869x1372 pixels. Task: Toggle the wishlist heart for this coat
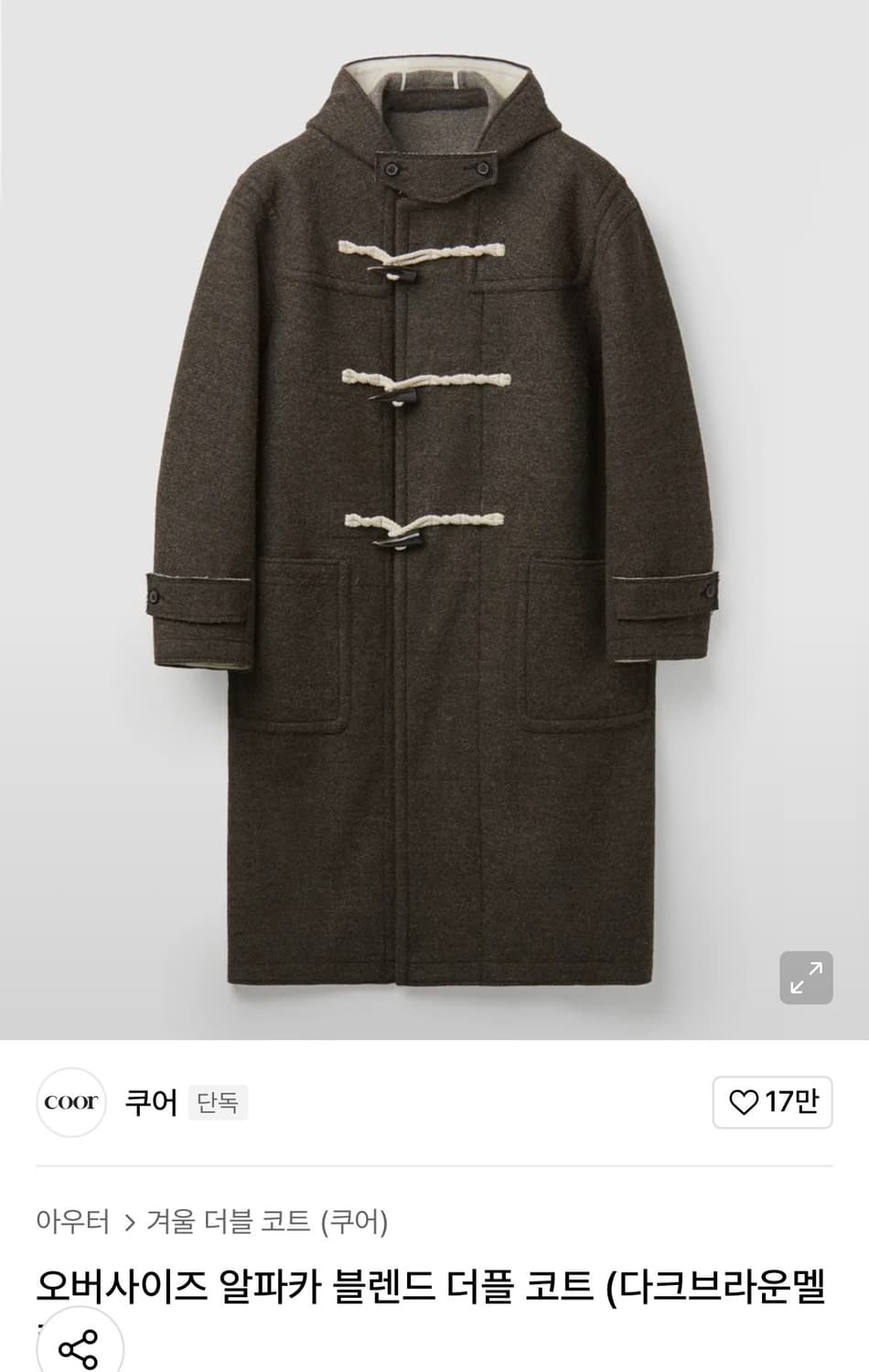743,1103
